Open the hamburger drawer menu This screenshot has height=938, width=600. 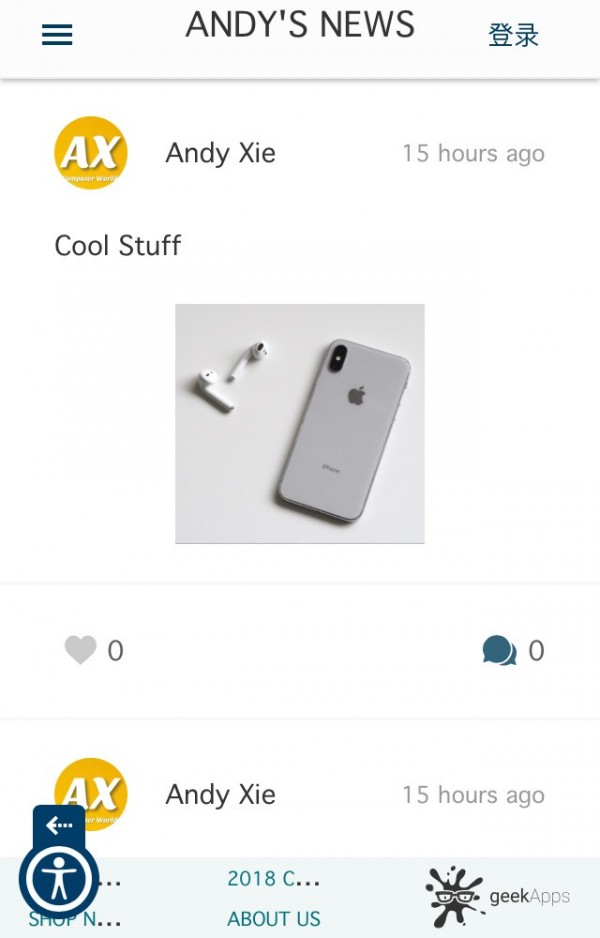57,35
